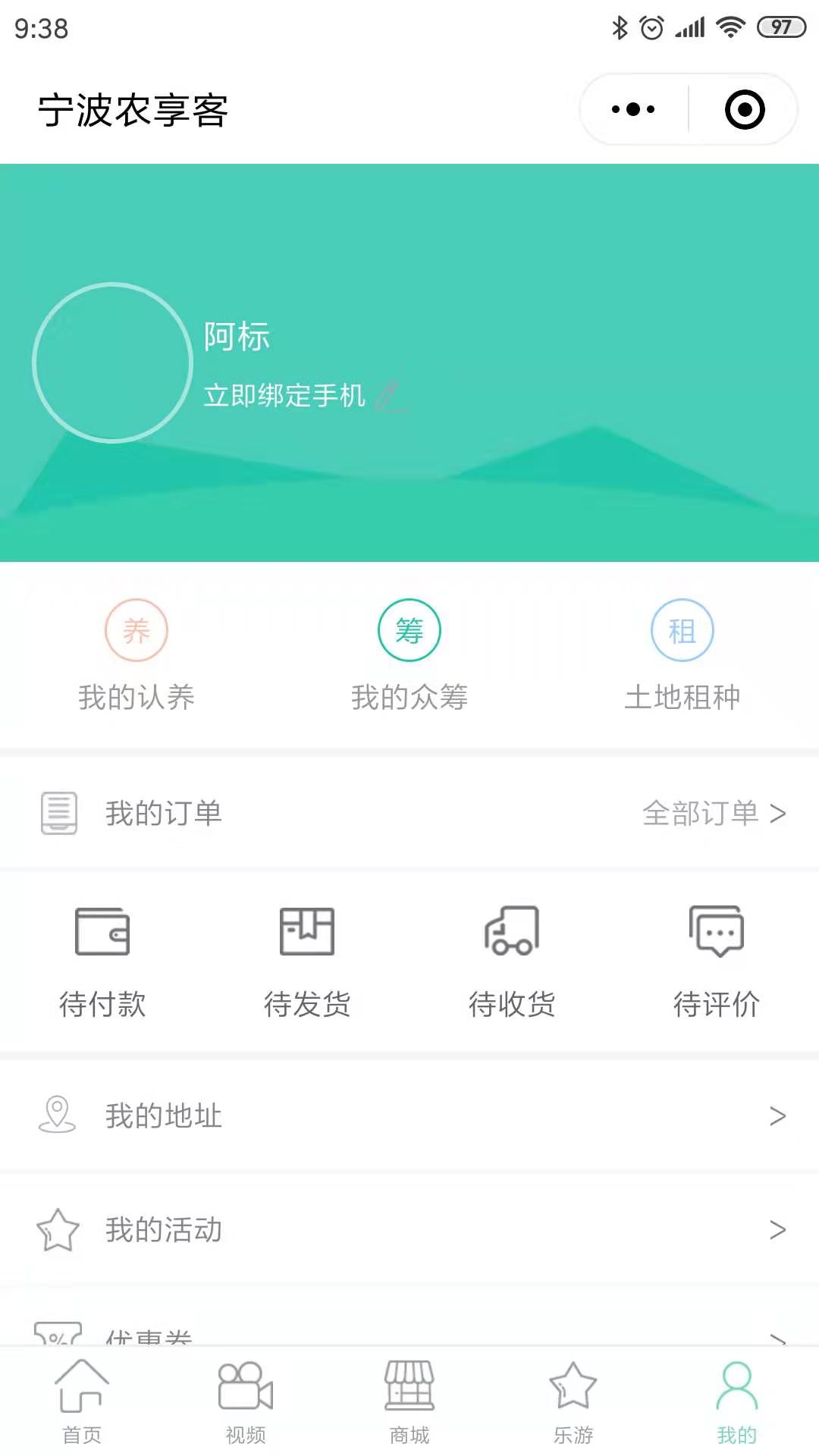Open 待收货 orders
This screenshot has height=1456, width=819.
pyautogui.click(x=512, y=962)
